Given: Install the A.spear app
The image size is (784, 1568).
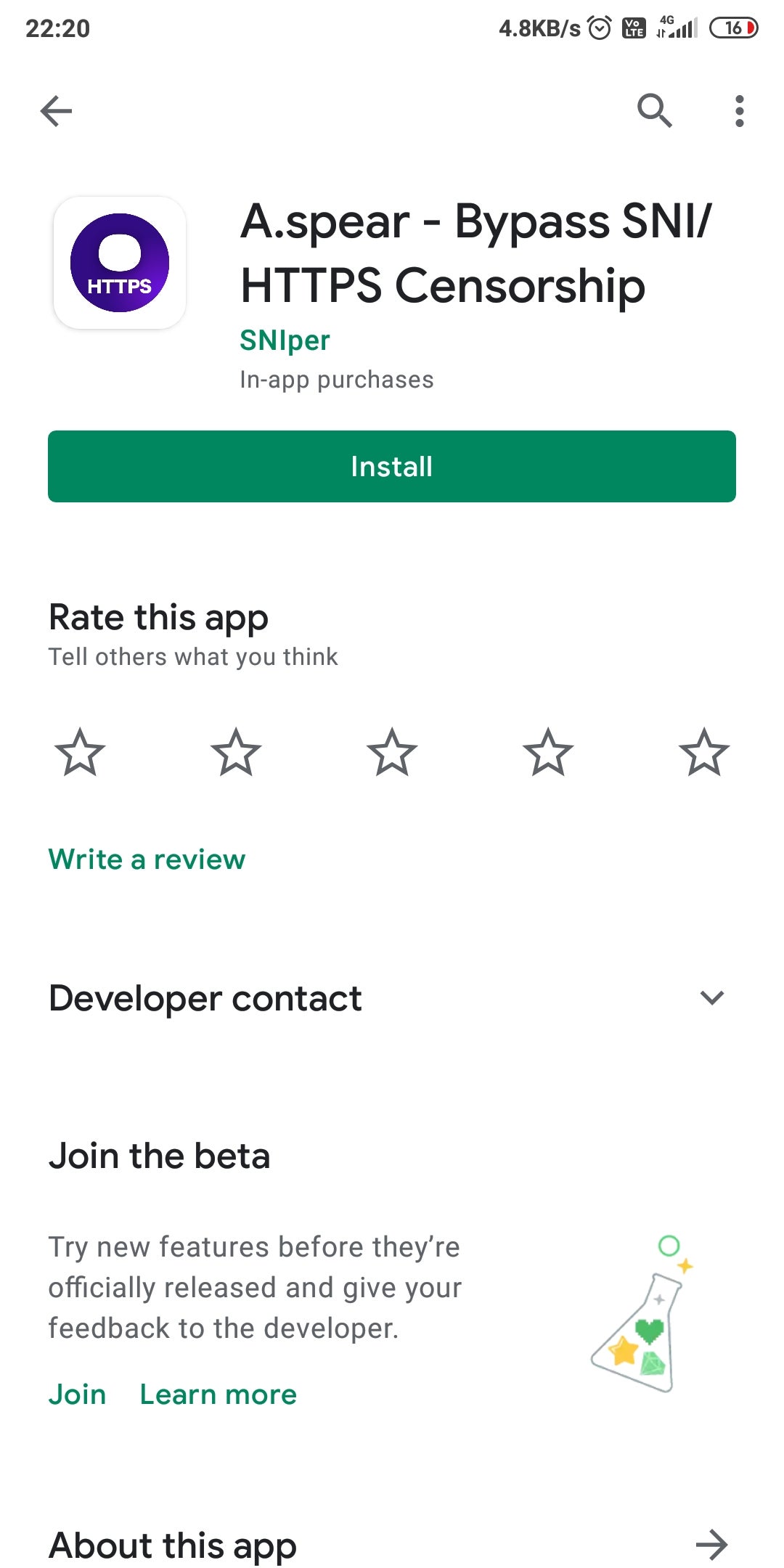Looking at the screenshot, I should click(x=392, y=466).
